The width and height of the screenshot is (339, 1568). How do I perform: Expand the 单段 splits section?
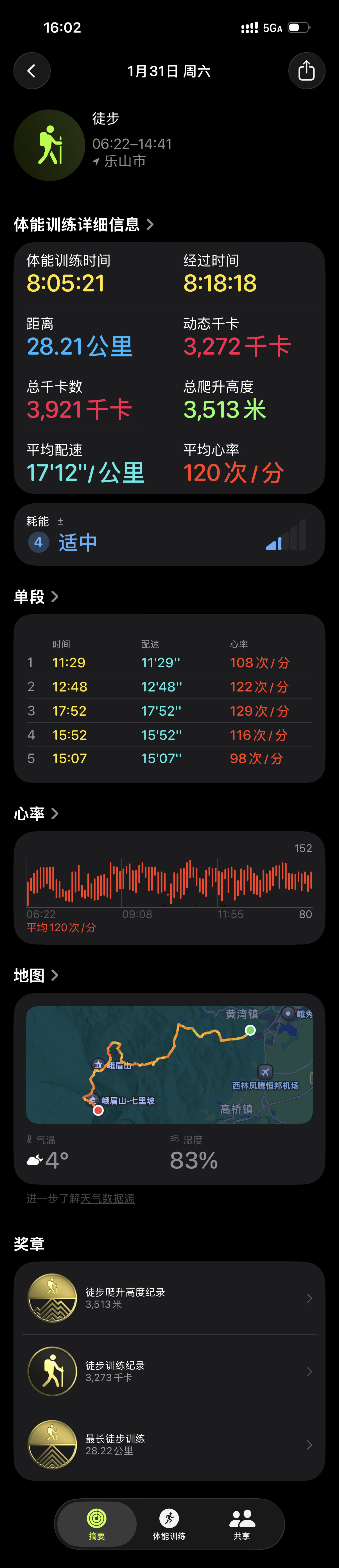point(37,597)
